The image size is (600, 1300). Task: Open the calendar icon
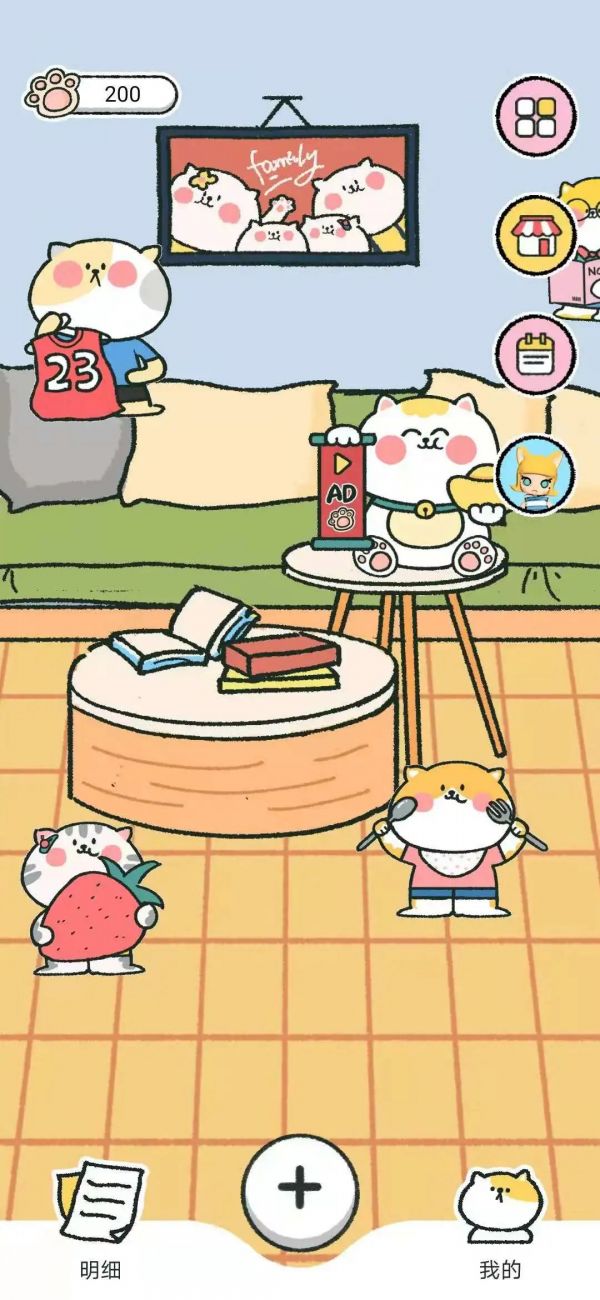tap(535, 355)
